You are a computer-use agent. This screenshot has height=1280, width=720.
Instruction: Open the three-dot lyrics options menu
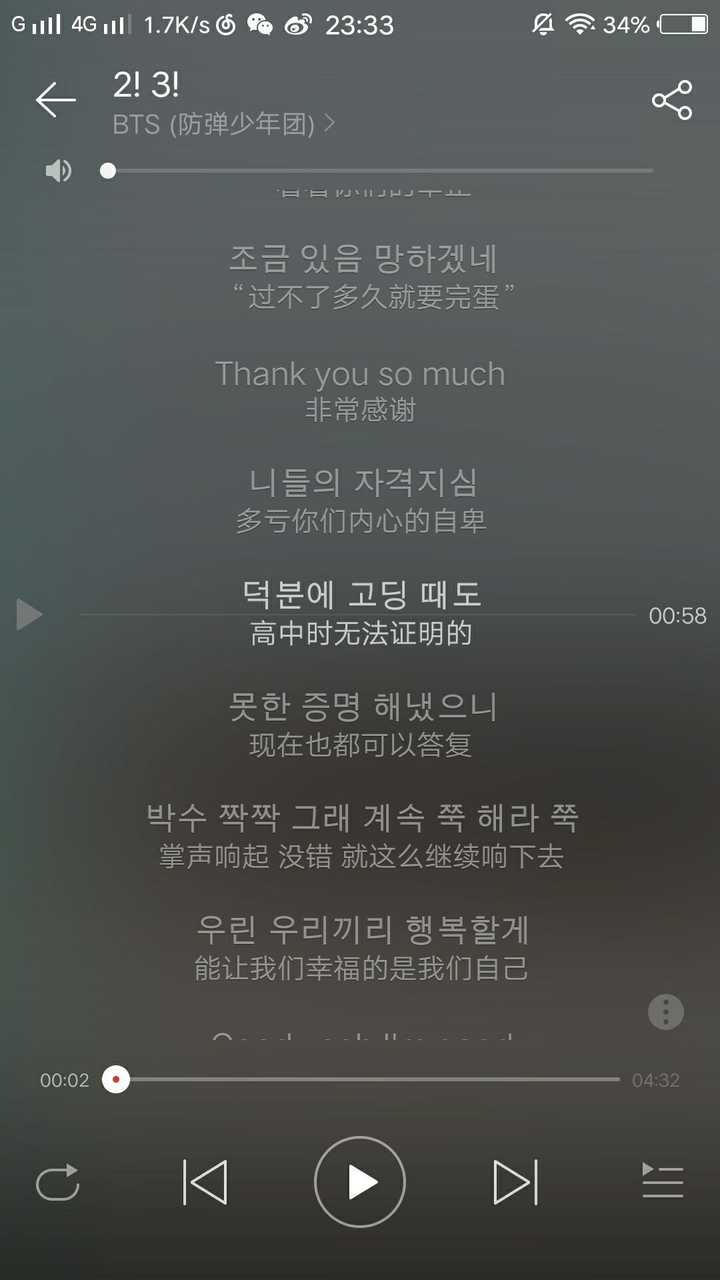pos(666,1012)
